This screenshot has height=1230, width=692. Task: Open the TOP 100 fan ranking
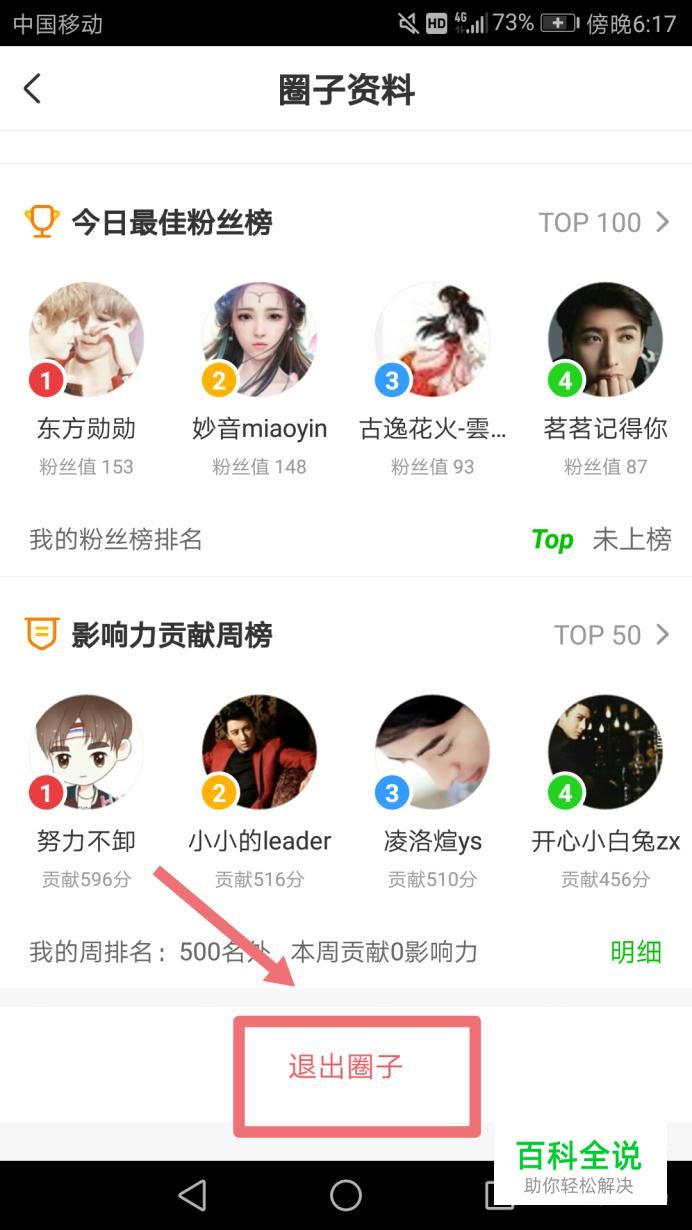click(604, 222)
